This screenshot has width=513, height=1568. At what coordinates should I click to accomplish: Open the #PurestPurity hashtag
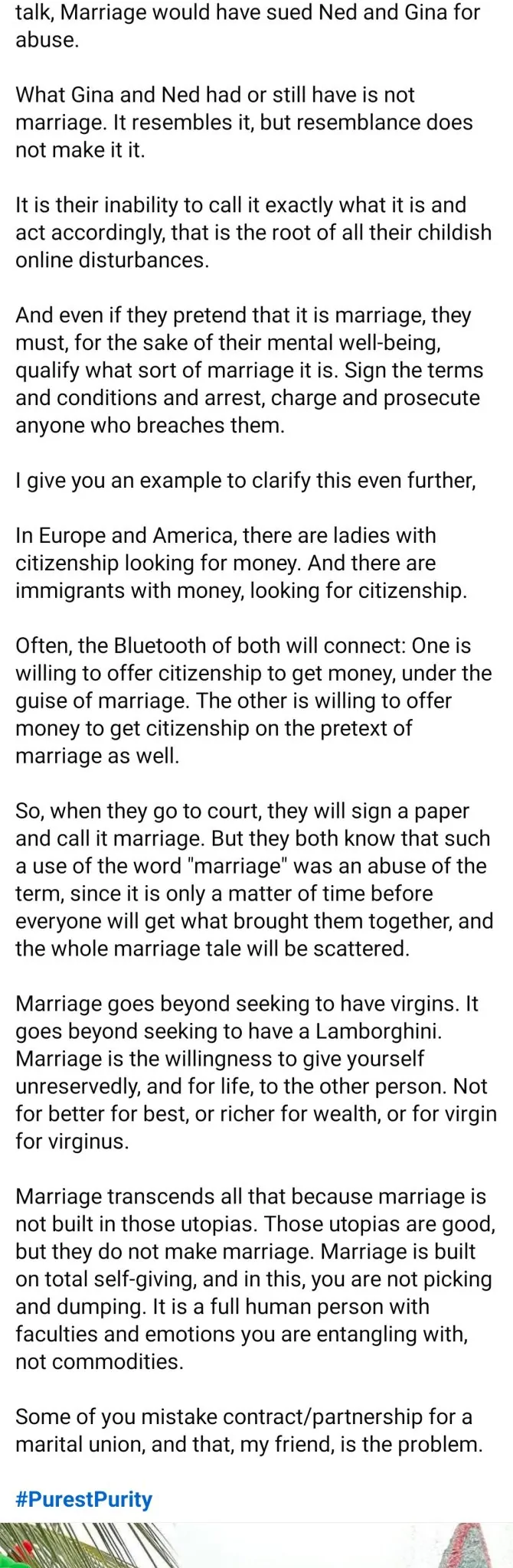(83, 1498)
